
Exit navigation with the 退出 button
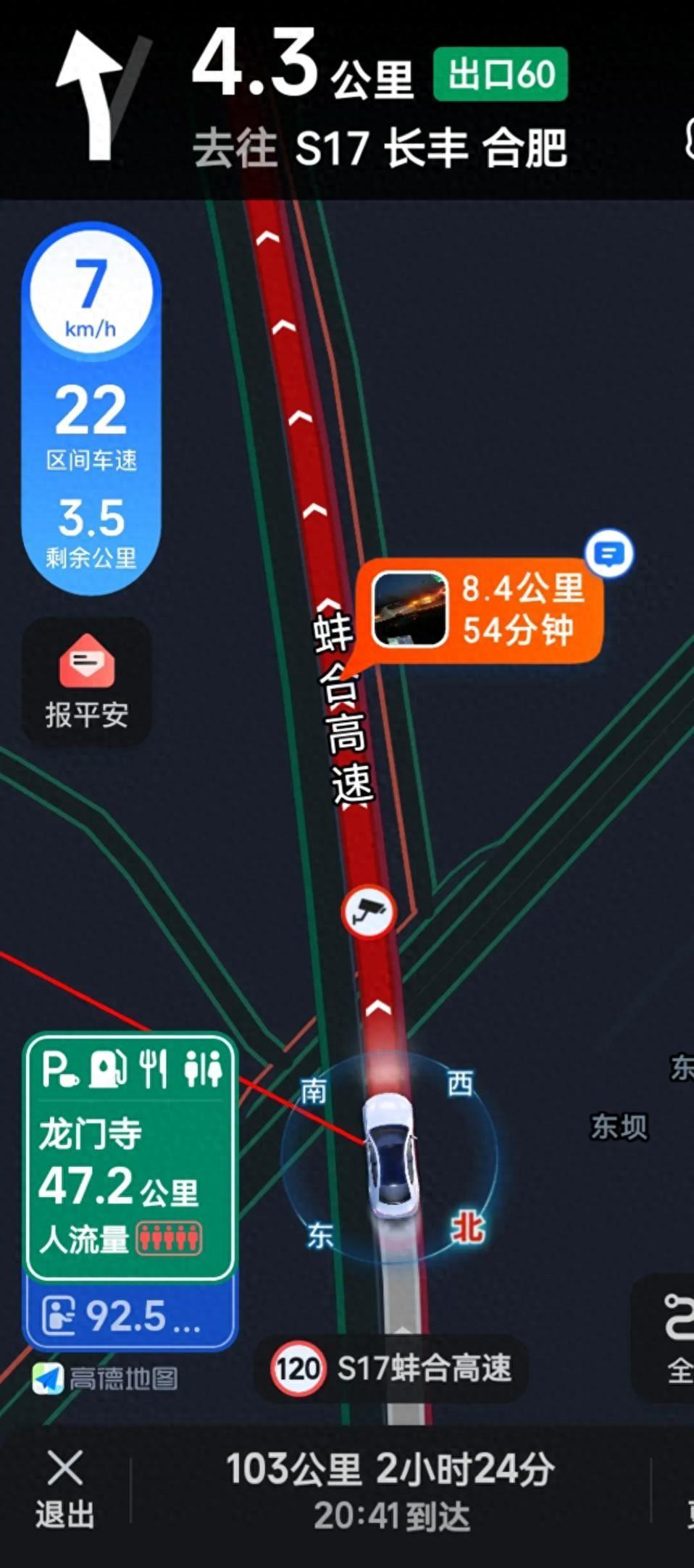point(64,1489)
